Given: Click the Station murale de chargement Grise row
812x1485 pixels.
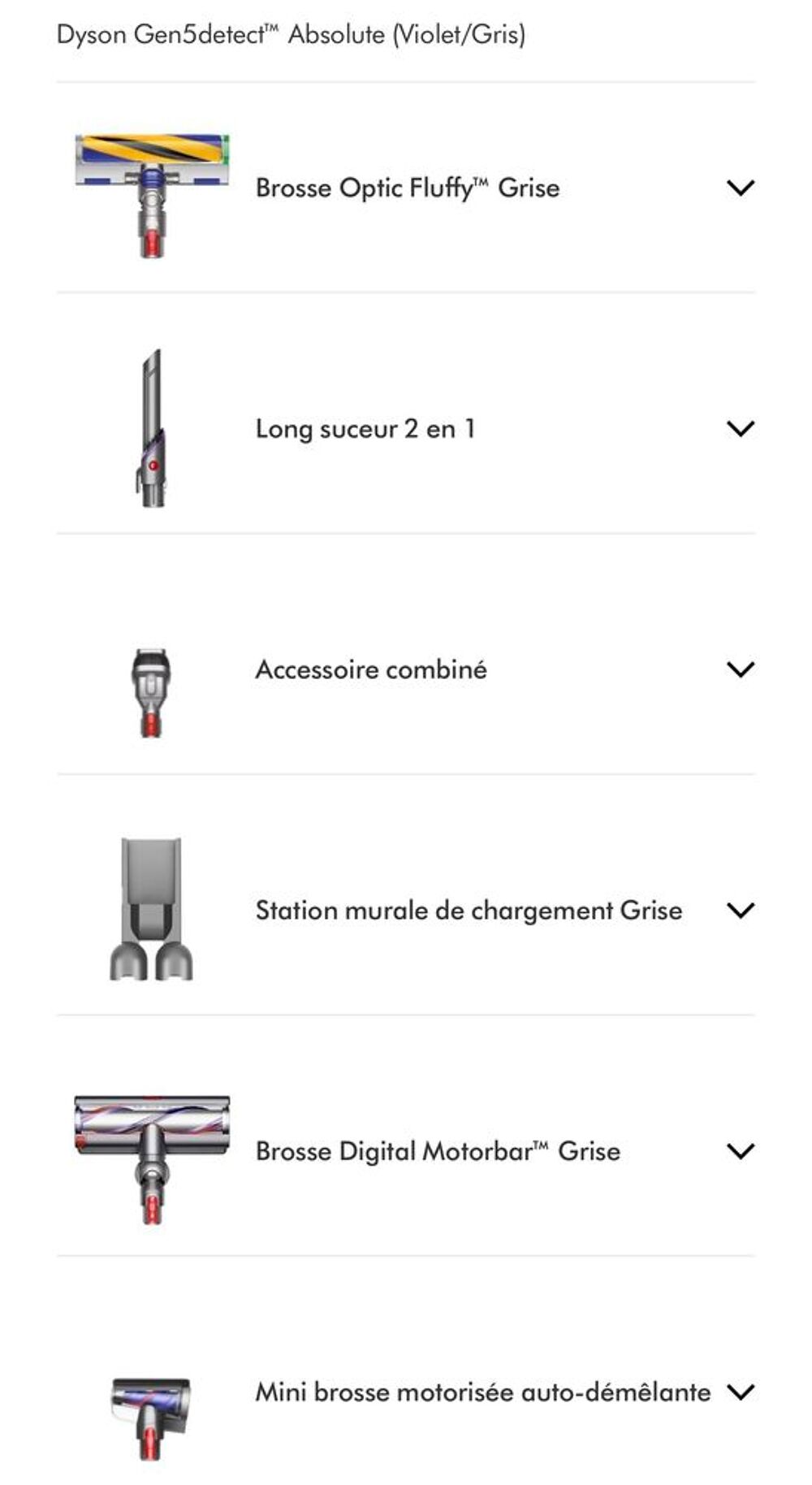Looking at the screenshot, I should click(468, 911).
